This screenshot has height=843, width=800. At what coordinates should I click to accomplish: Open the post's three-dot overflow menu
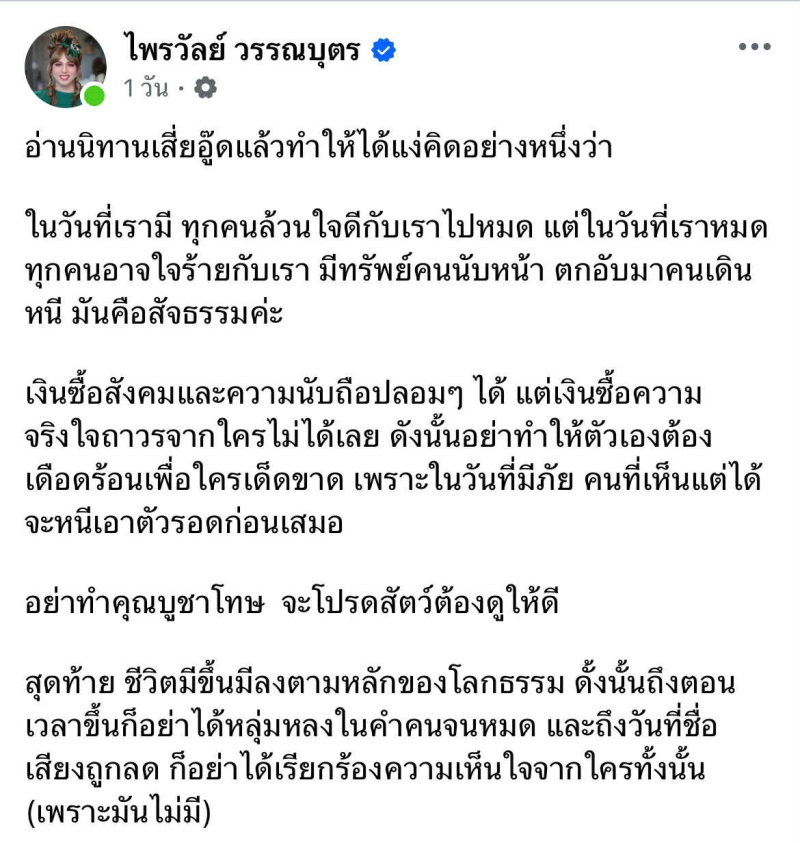pyautogui.click(x=754, y=47)
